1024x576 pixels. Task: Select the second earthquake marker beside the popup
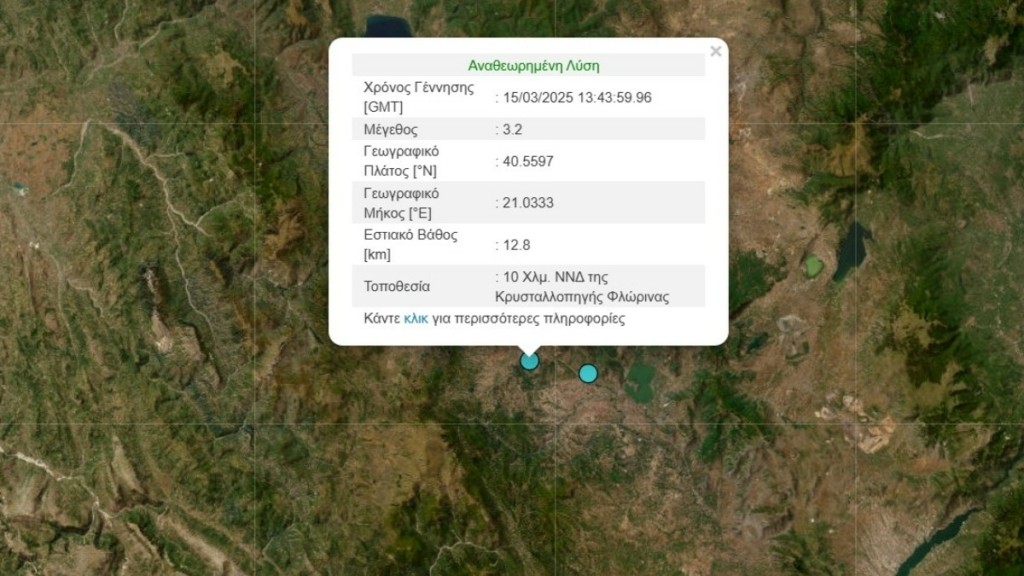click(588, 373)
